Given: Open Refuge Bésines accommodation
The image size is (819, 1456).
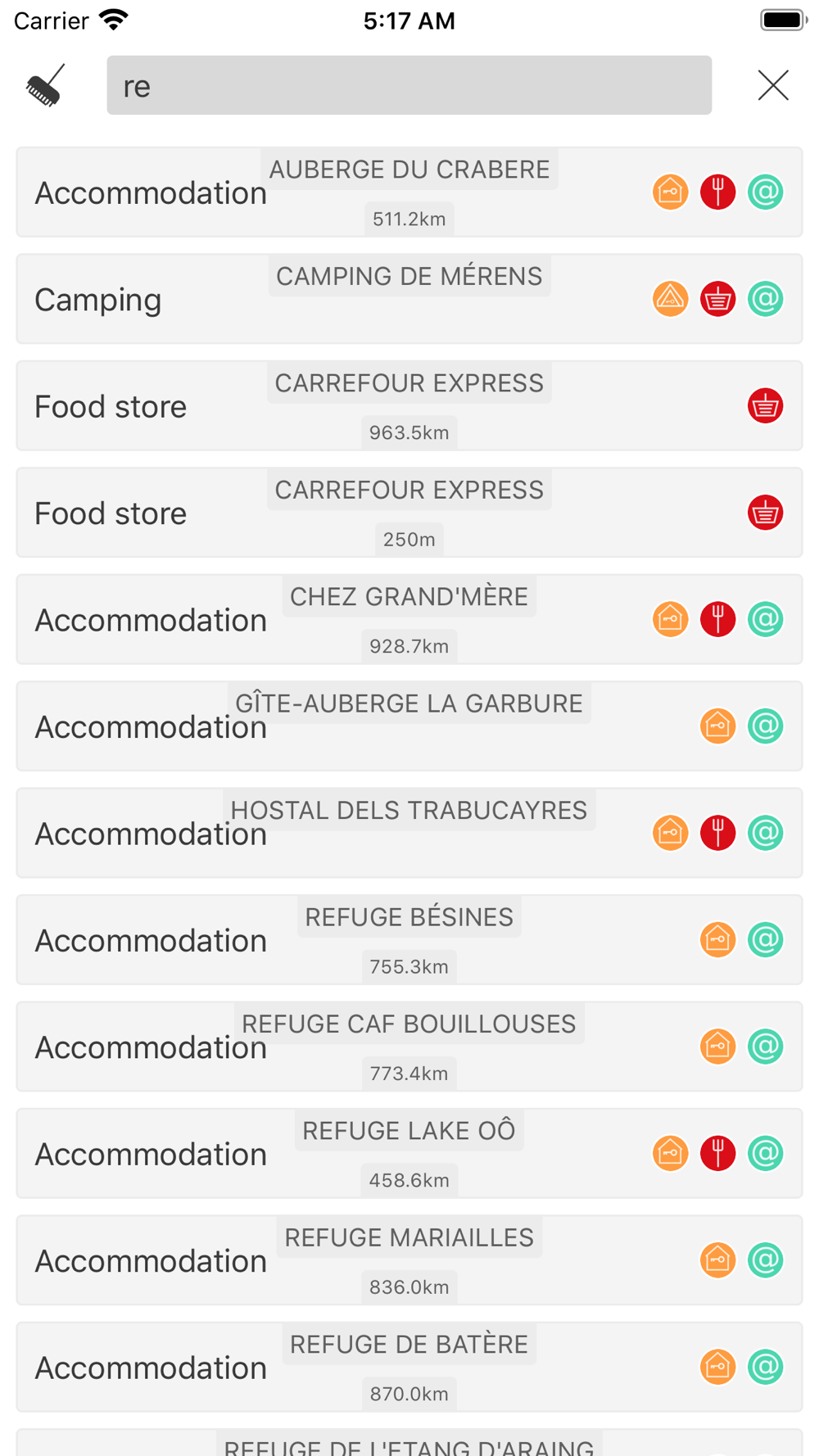Looking at the screenshot, I should (x=409, y=940).
